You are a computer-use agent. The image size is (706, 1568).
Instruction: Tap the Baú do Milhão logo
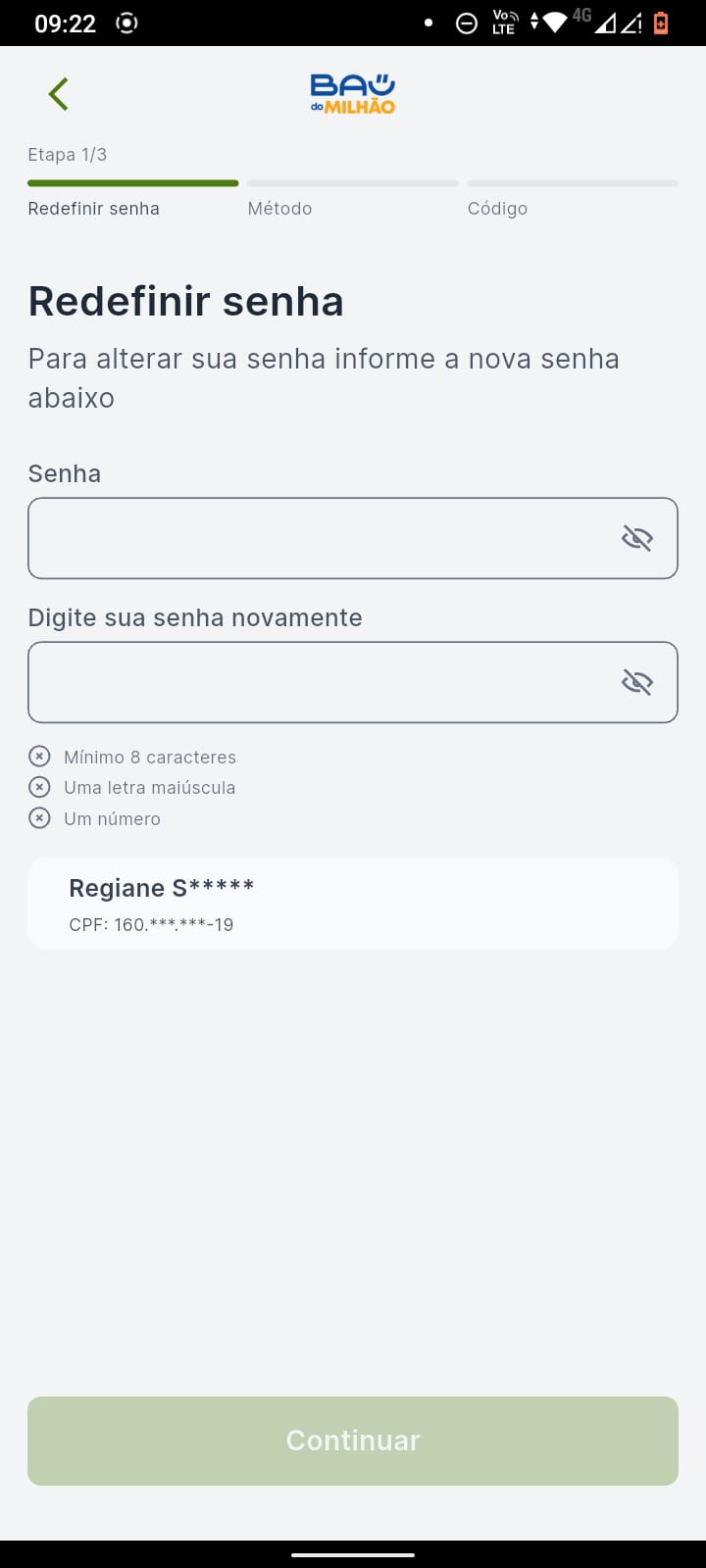point(353,93)
